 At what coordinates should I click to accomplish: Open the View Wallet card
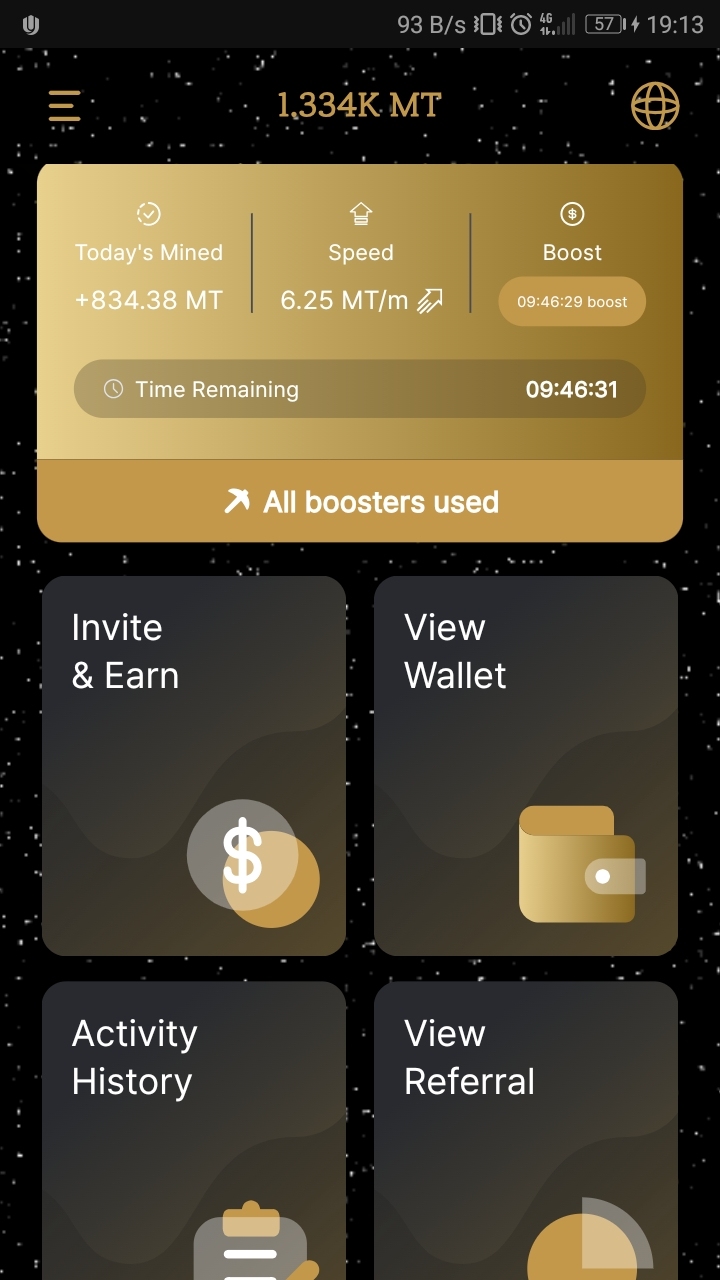click(526, 765)
